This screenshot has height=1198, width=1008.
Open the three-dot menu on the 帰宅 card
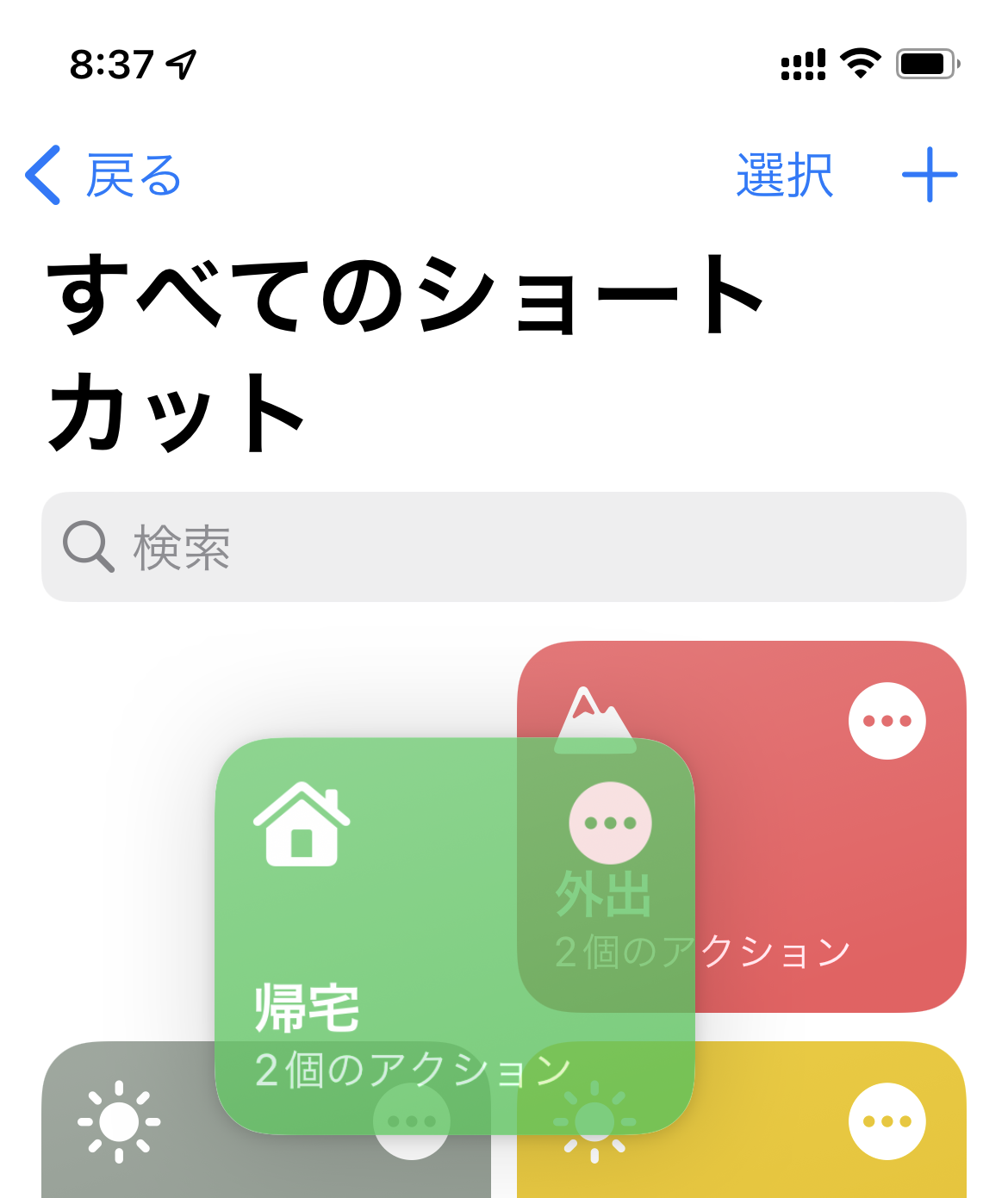tap(610, 823)
